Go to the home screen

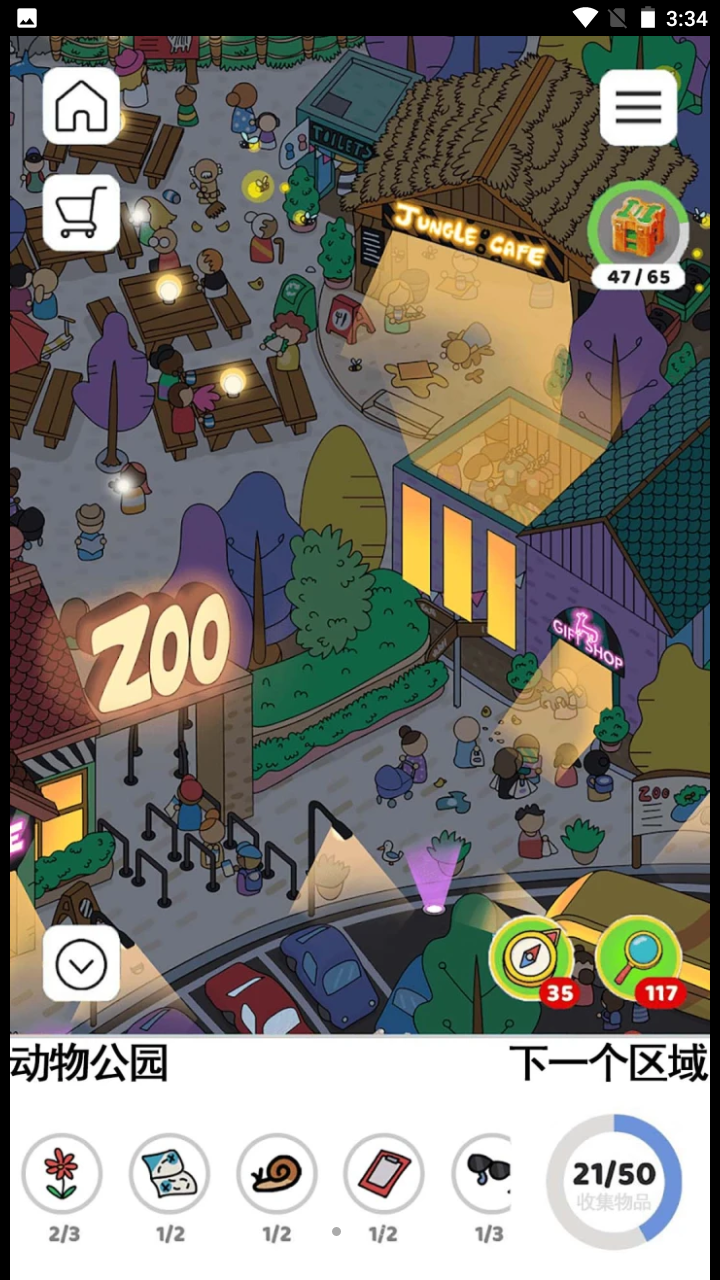[x=81, y=105]
